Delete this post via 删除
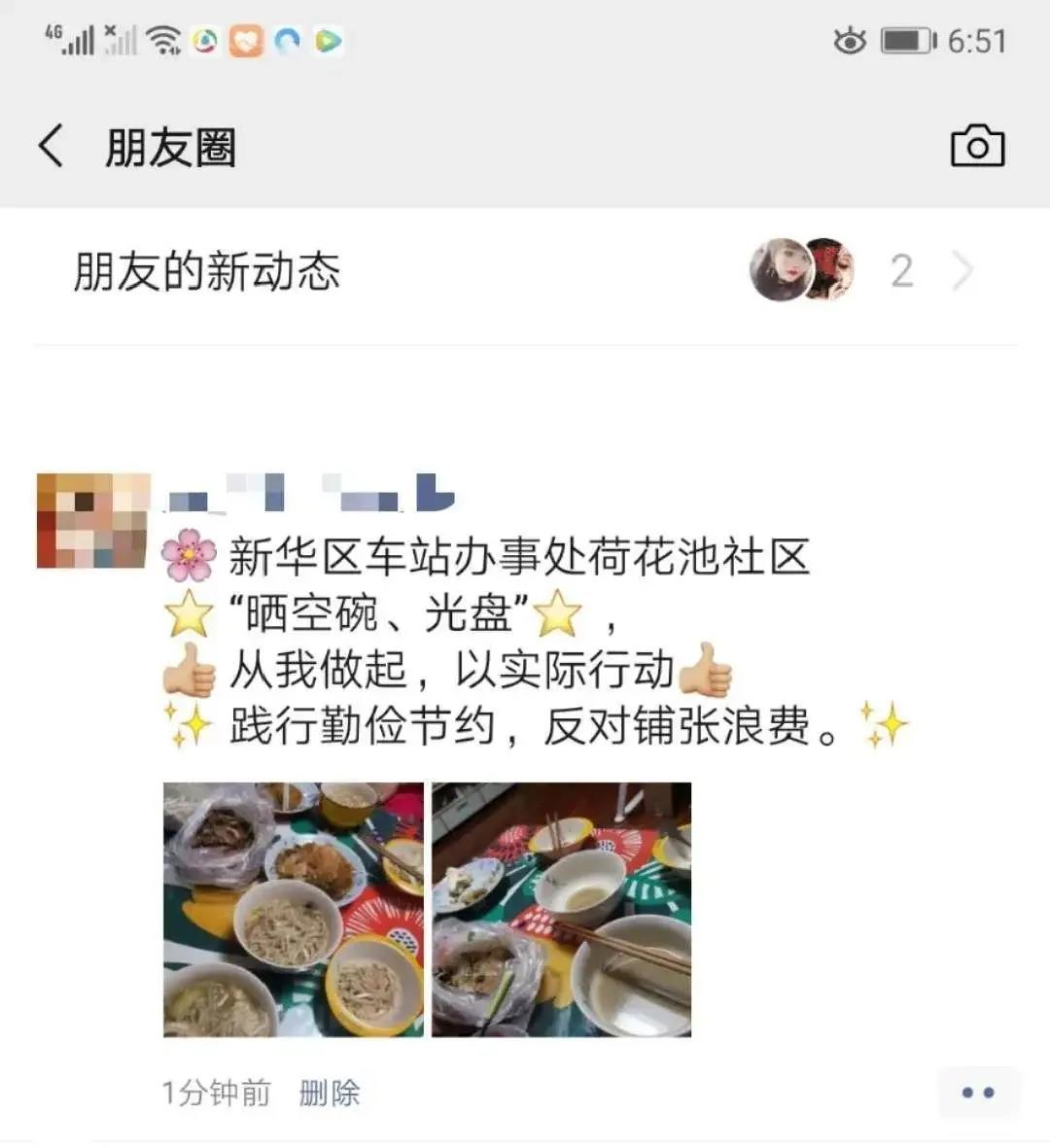Viewport: 1050px width, 1148px height. click(329, 1093)
